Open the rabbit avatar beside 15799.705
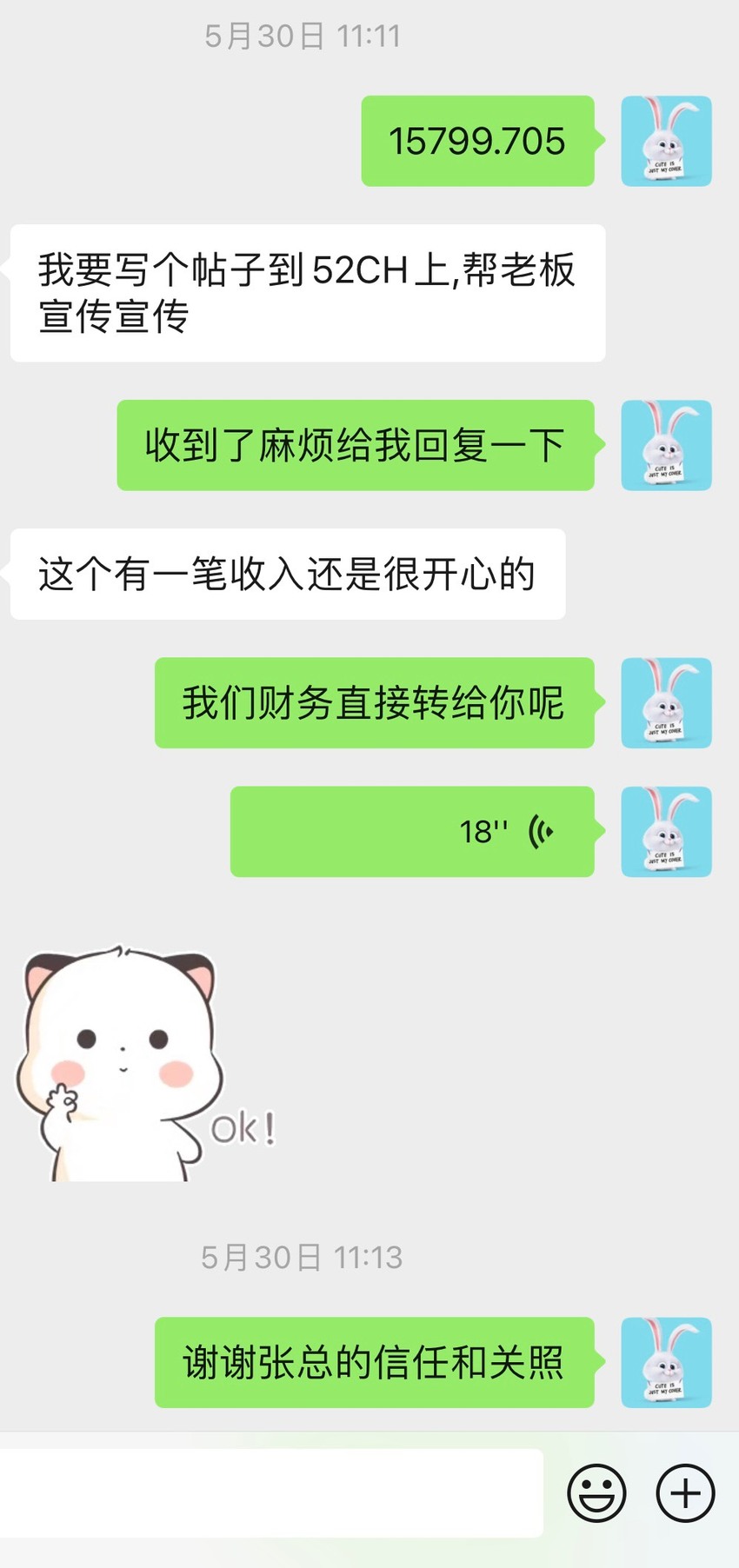 pyautogui.click(x=667, y=141)
